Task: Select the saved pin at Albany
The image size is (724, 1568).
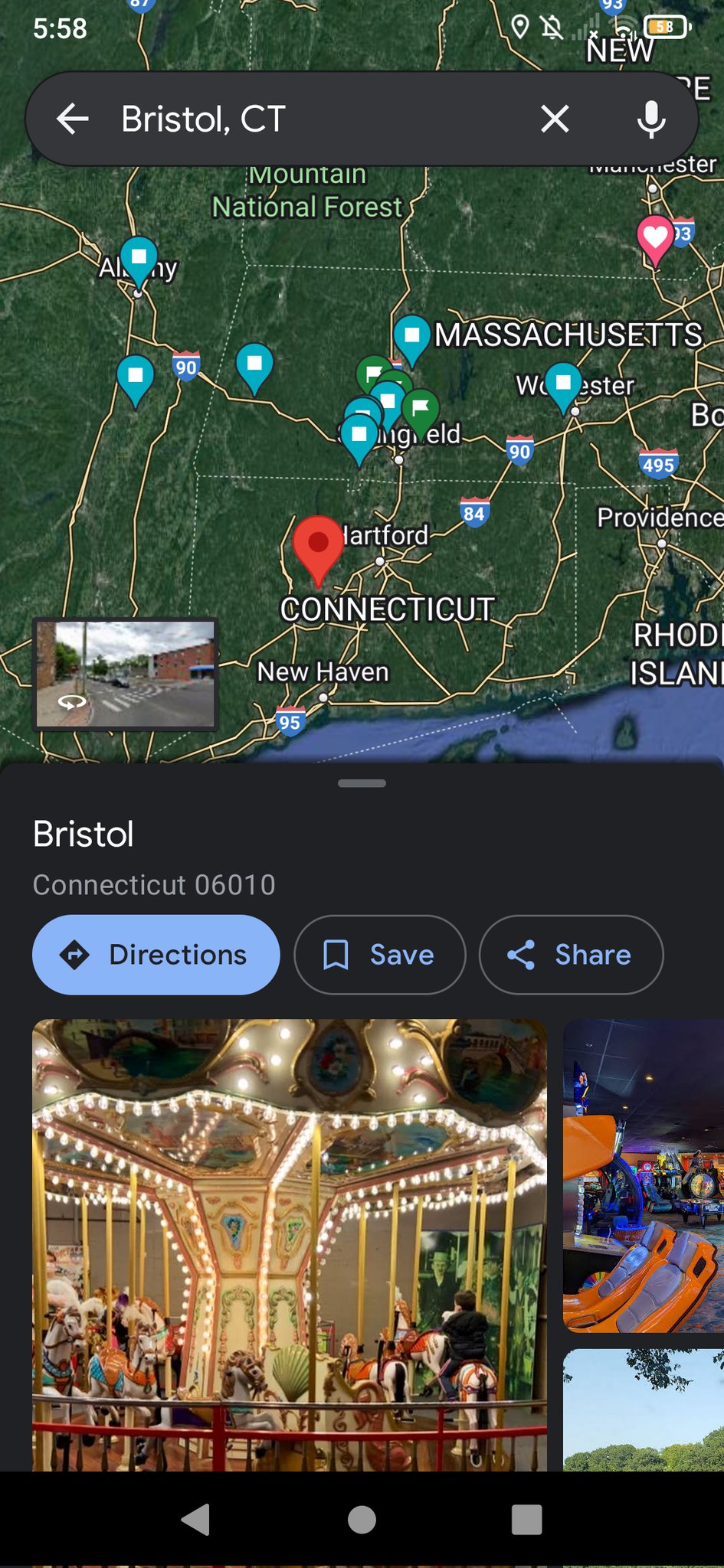Action: 139,259
